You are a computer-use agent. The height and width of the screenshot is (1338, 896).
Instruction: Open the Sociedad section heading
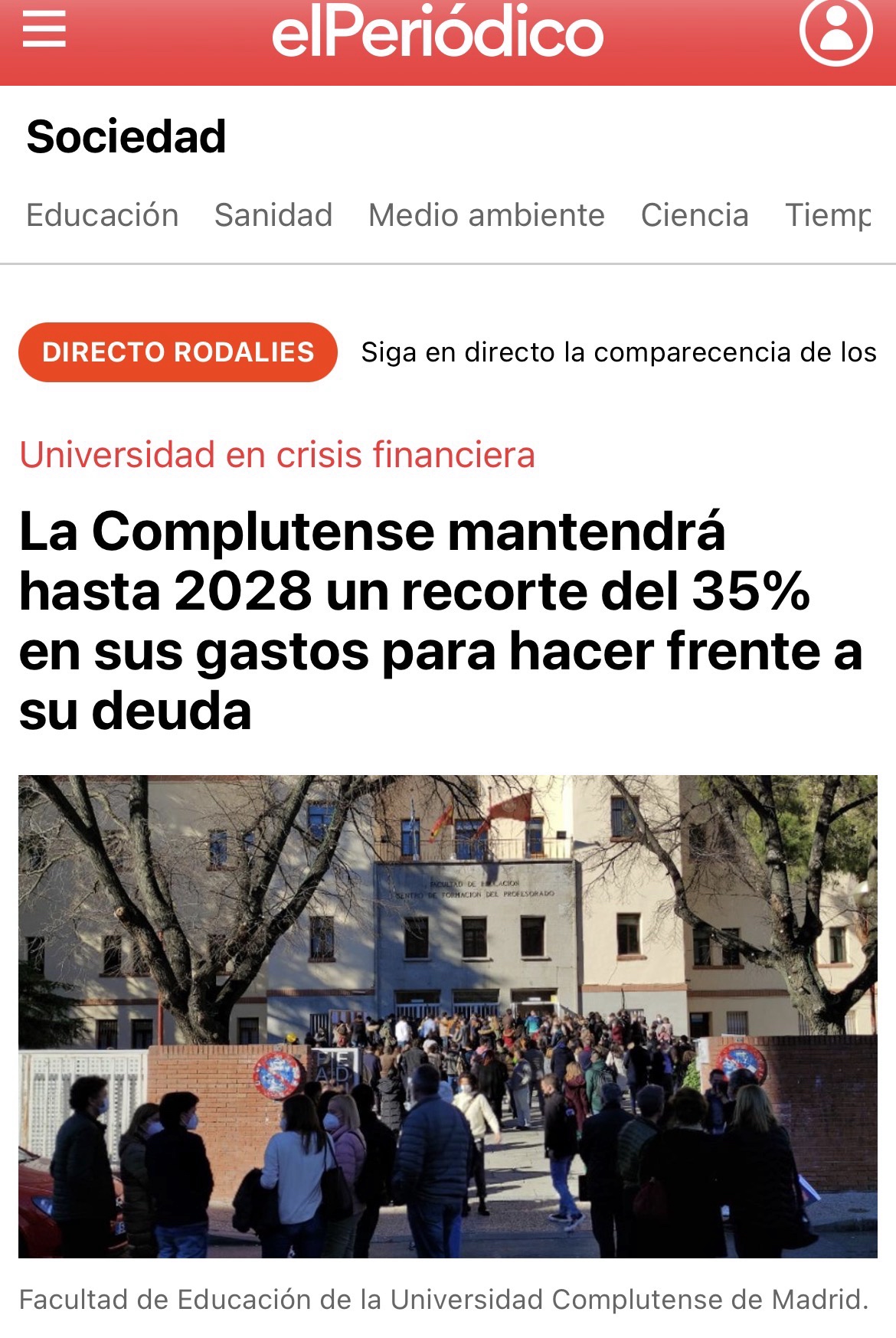coord(126,137)
